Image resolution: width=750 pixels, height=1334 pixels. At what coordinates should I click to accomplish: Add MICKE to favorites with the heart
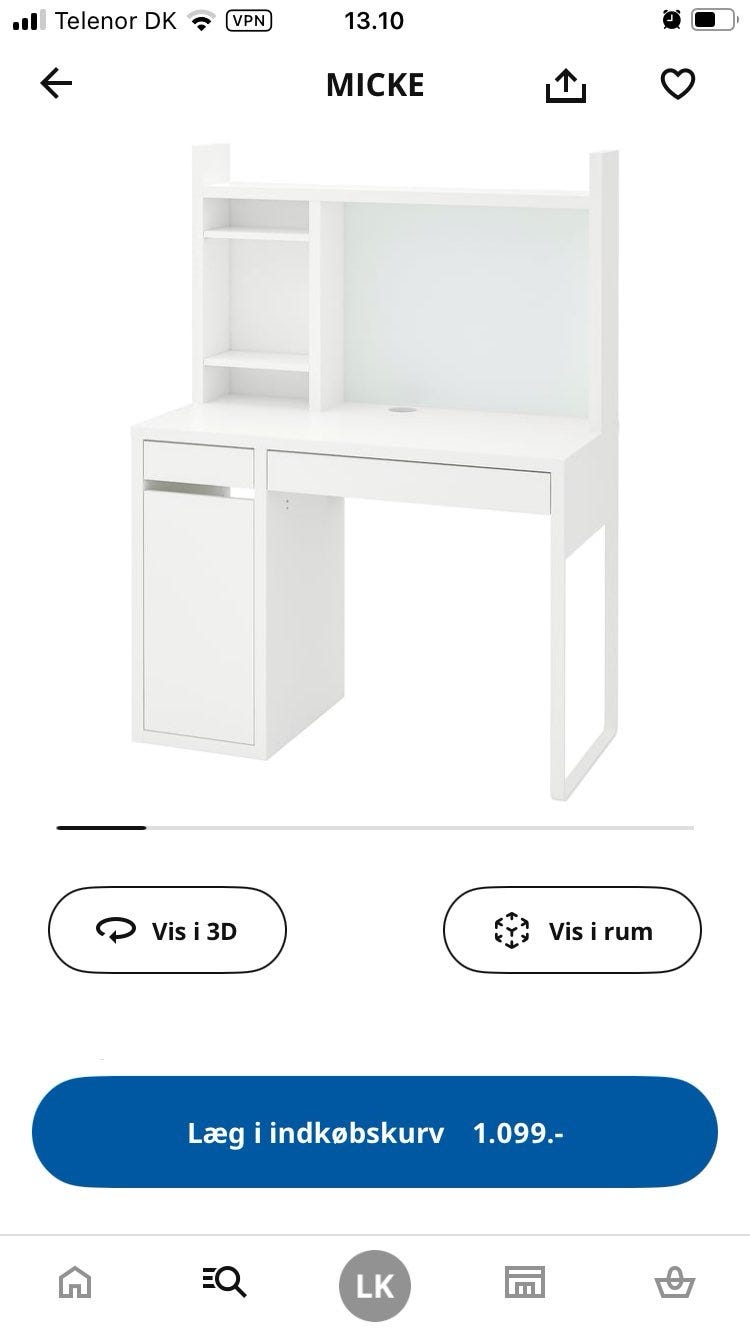point(678,84)
